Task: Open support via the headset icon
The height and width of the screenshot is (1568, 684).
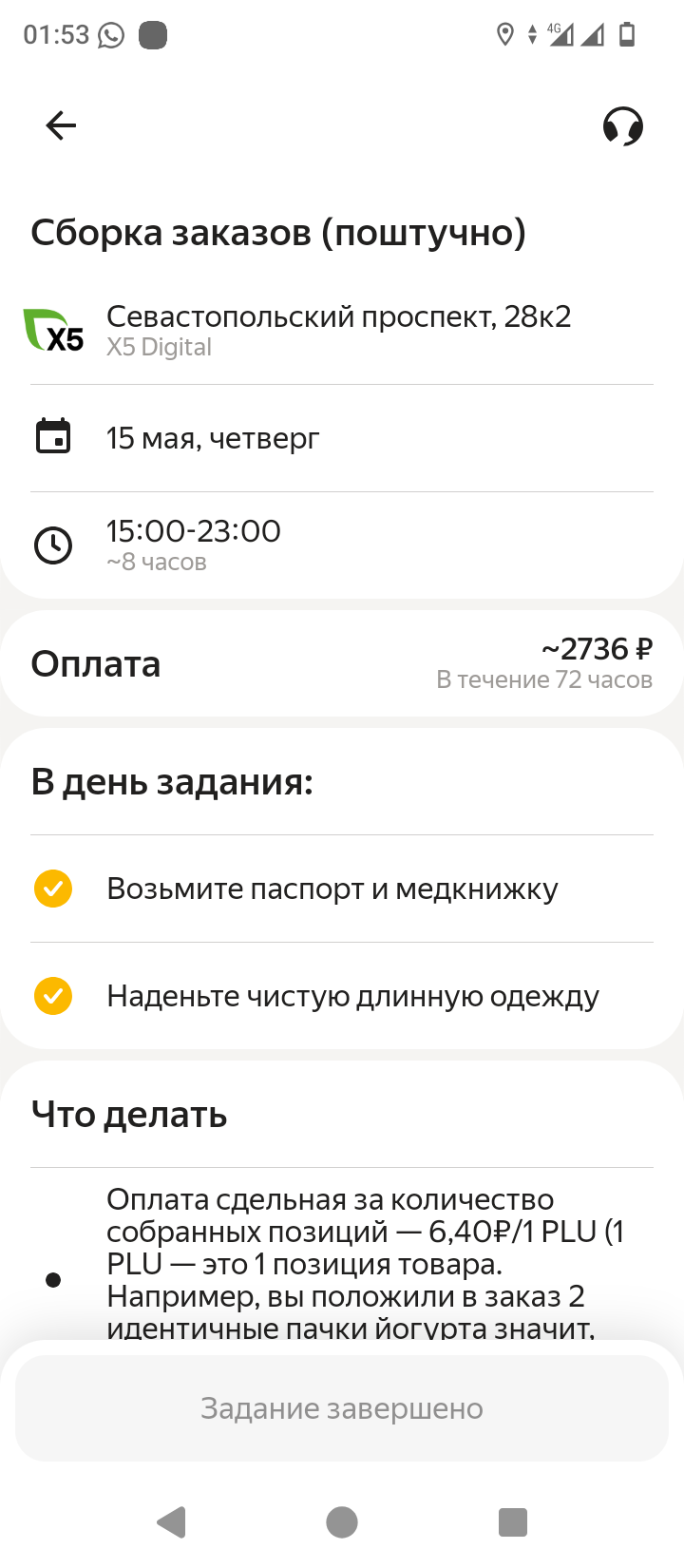Action: coord(623,125)
